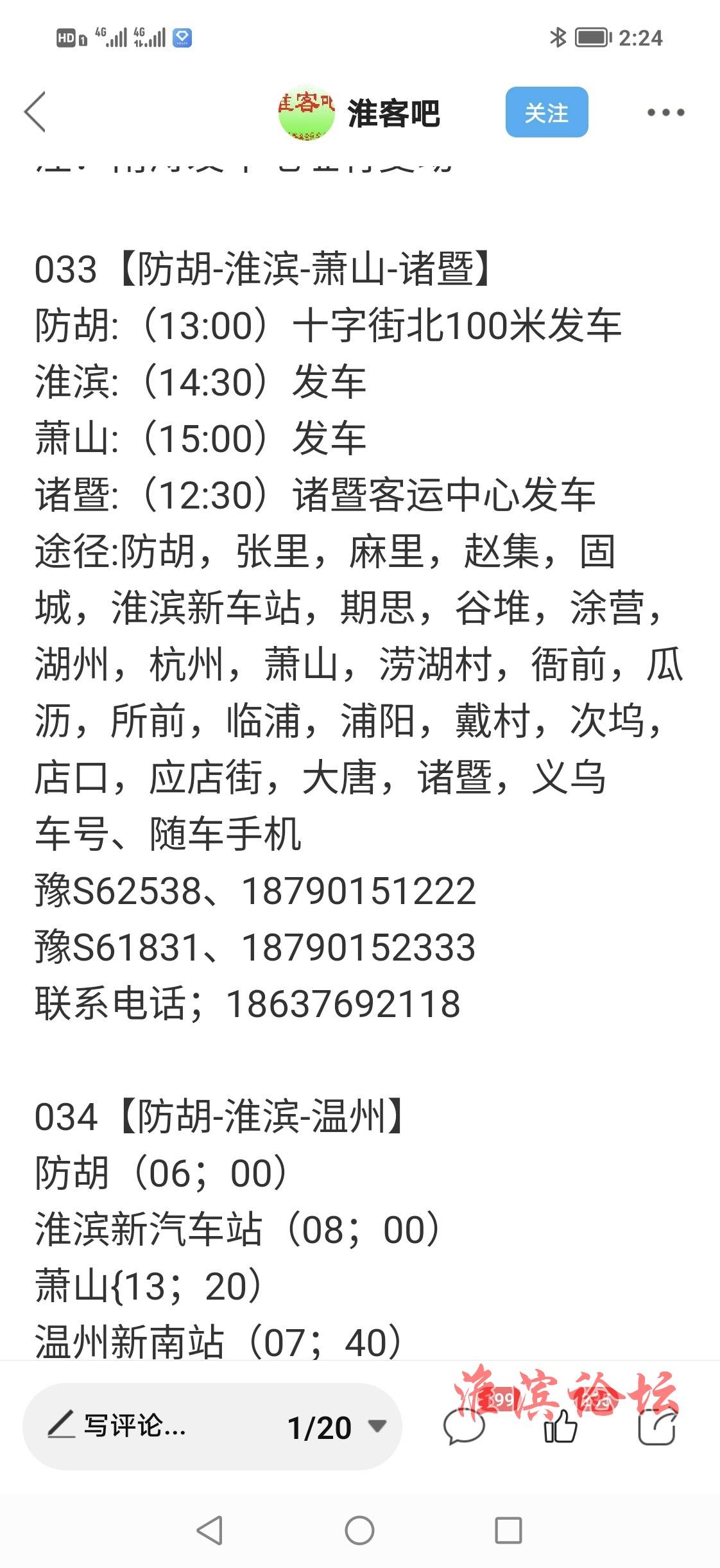Open the 淮客吧 forum avatar
This screenshot has width=720, height=1568.
[x=306, y=112]
